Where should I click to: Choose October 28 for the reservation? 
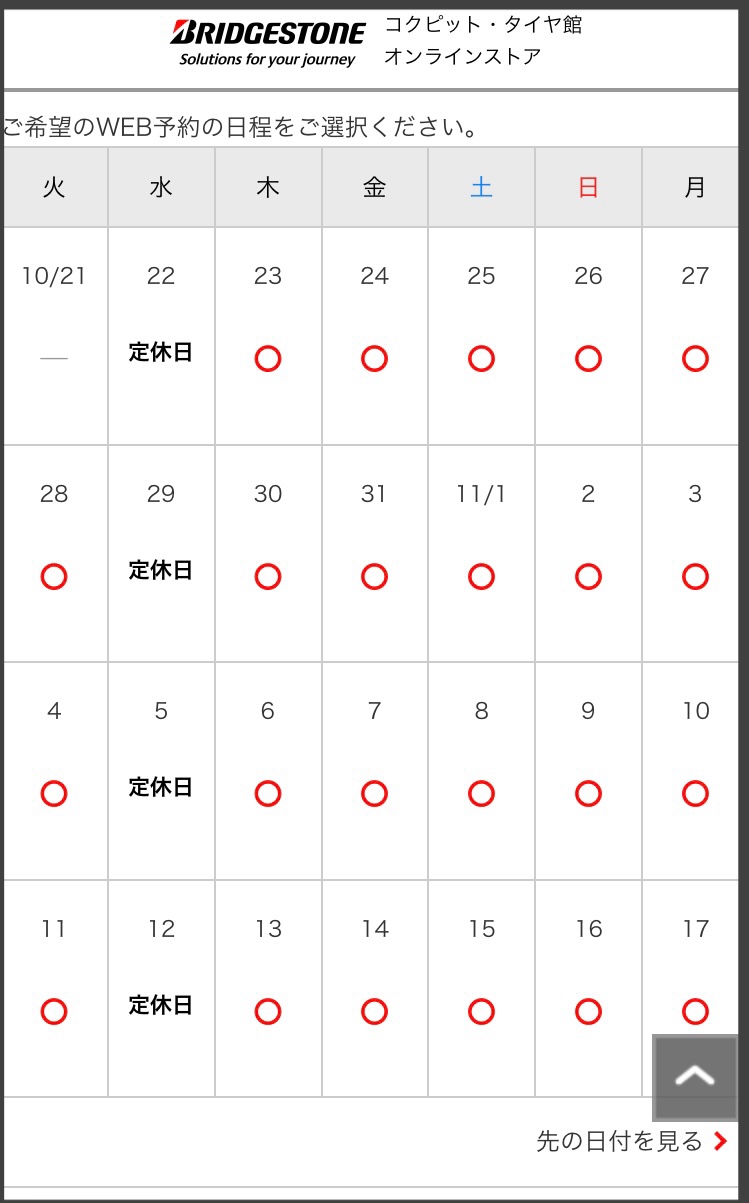54,576
